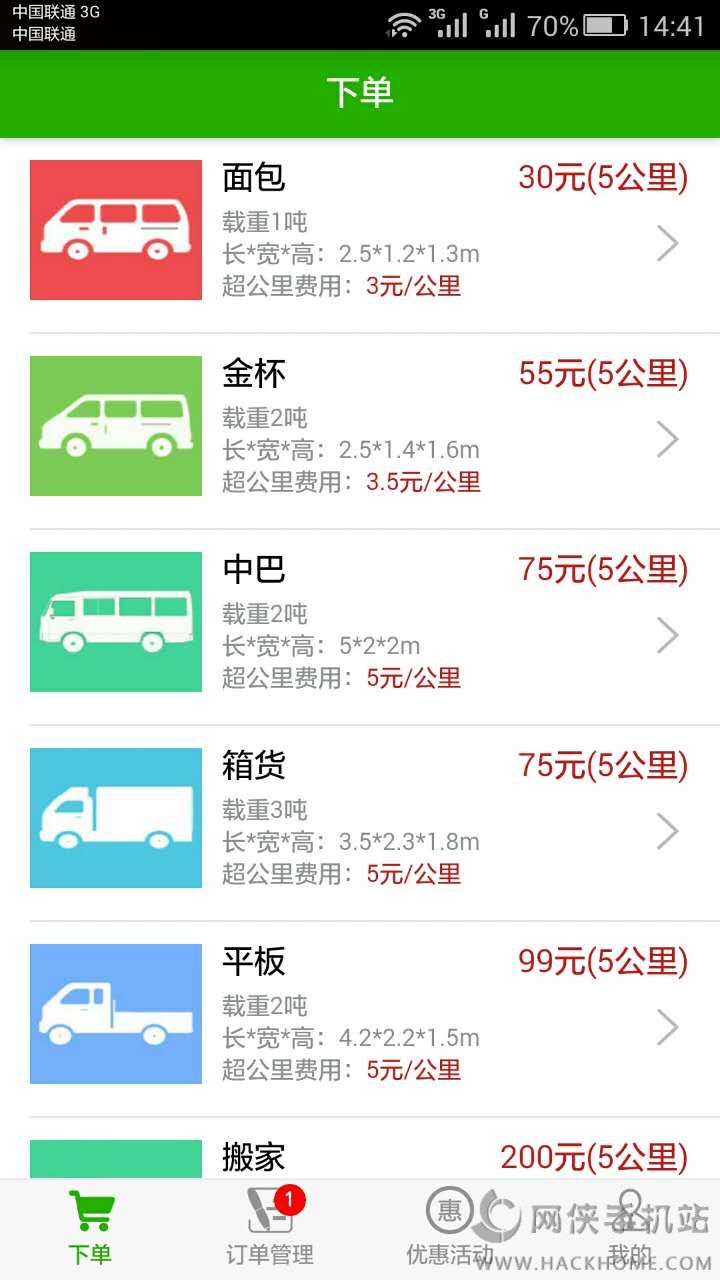
Task: Open the 金杯 vehicle row
Action: tap(360, 427)
